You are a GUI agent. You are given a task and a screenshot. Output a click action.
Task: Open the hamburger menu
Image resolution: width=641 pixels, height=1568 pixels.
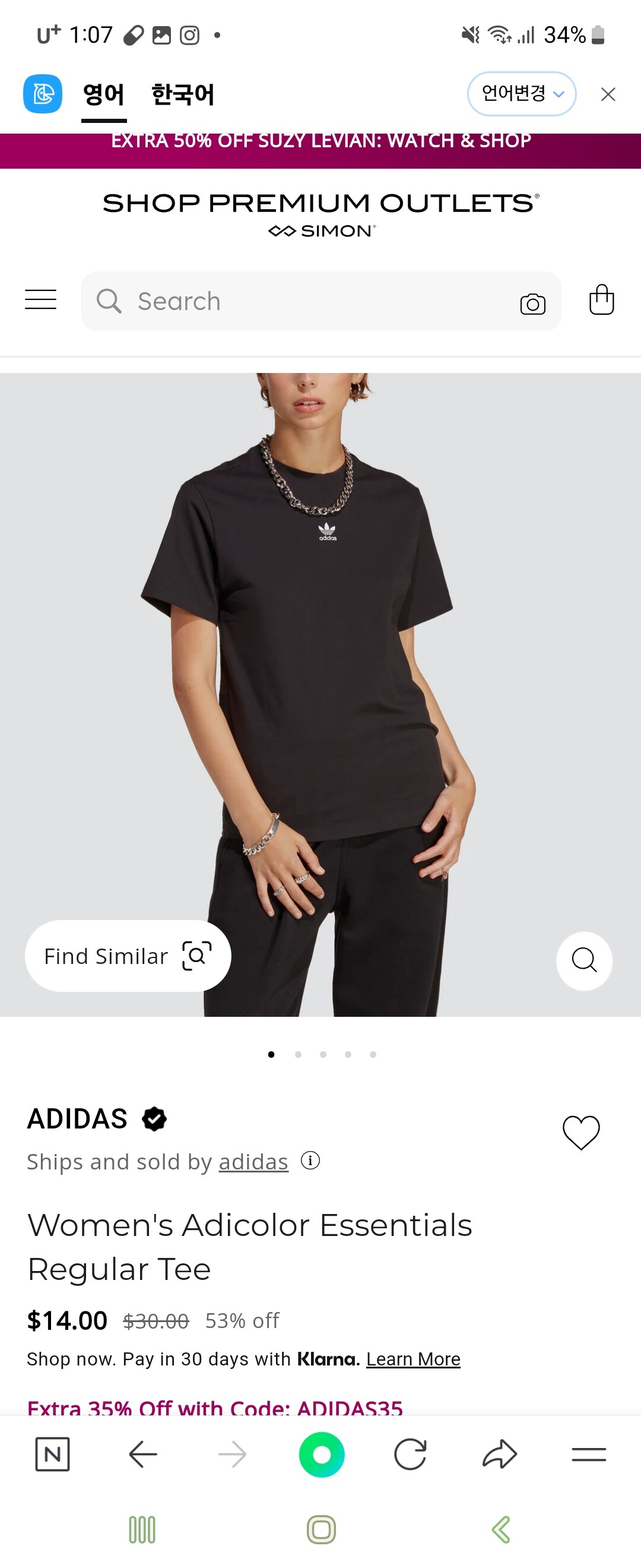coord(41,300)
